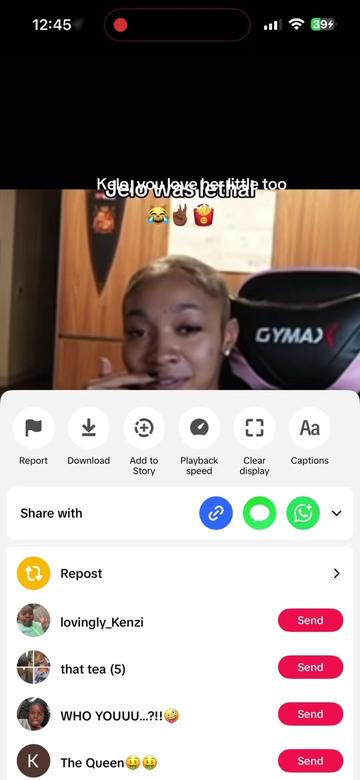Enable Clear display mode
The width and height of the screenshot is (360, 780).
254,427
